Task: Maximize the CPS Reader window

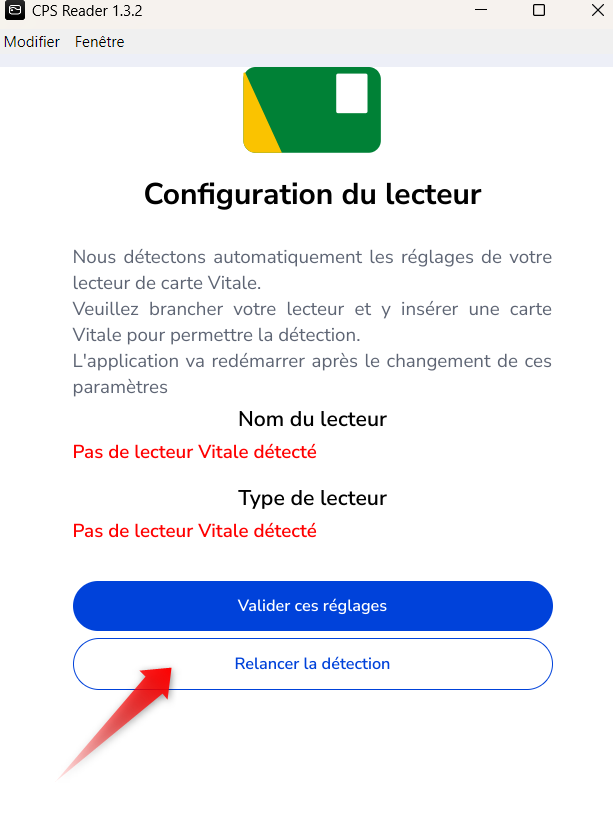Action: coord(538,10)
